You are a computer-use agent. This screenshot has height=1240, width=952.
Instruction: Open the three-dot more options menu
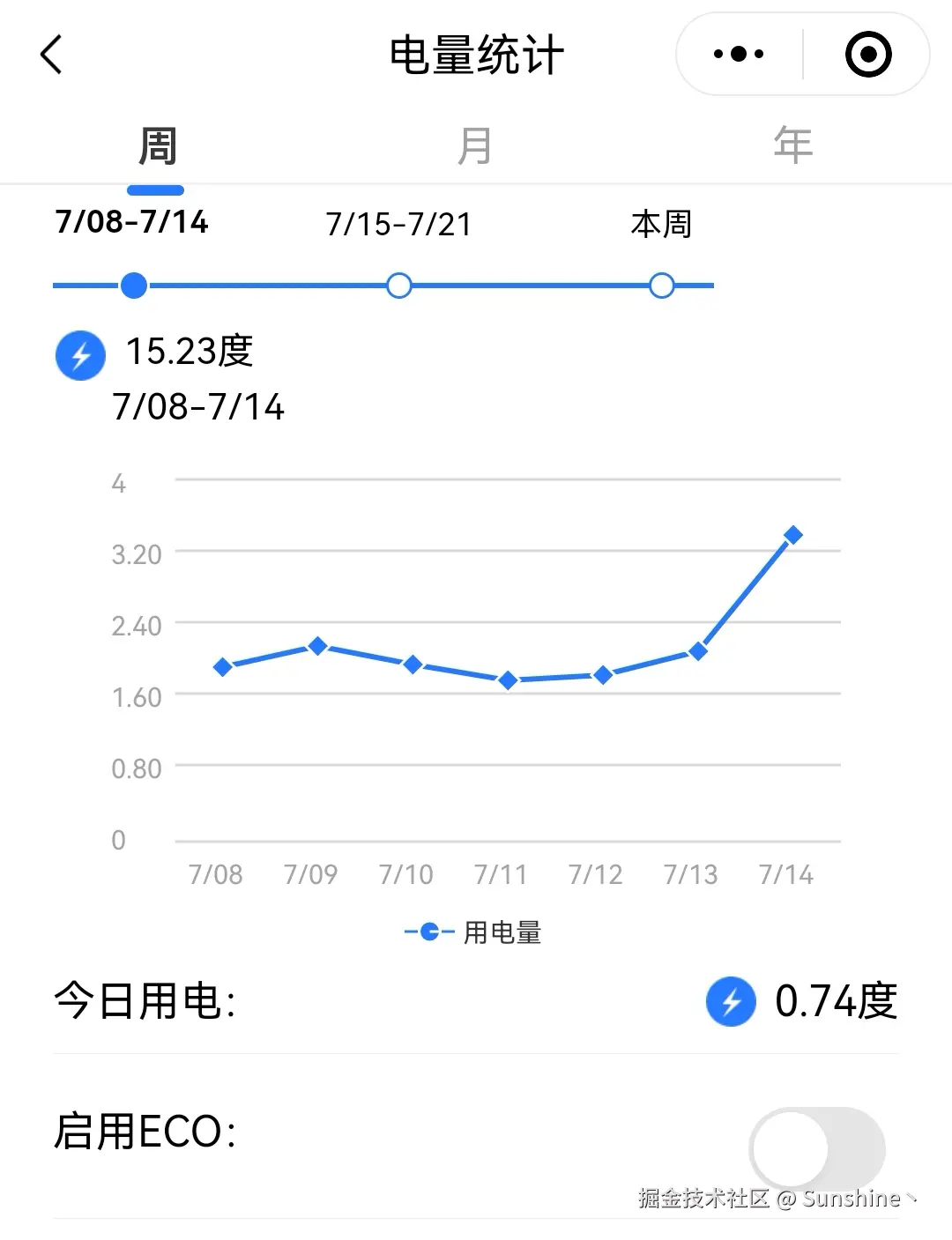[737, 53]
